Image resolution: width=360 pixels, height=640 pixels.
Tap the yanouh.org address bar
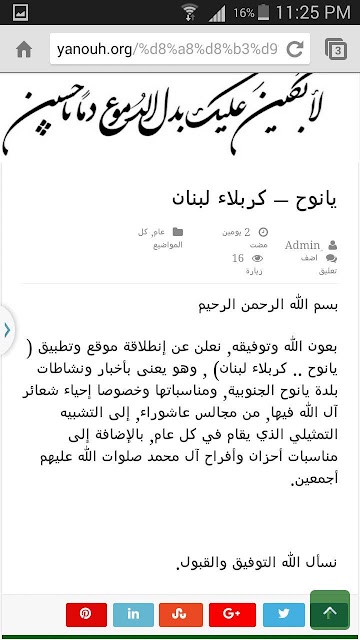pos(167,49)
